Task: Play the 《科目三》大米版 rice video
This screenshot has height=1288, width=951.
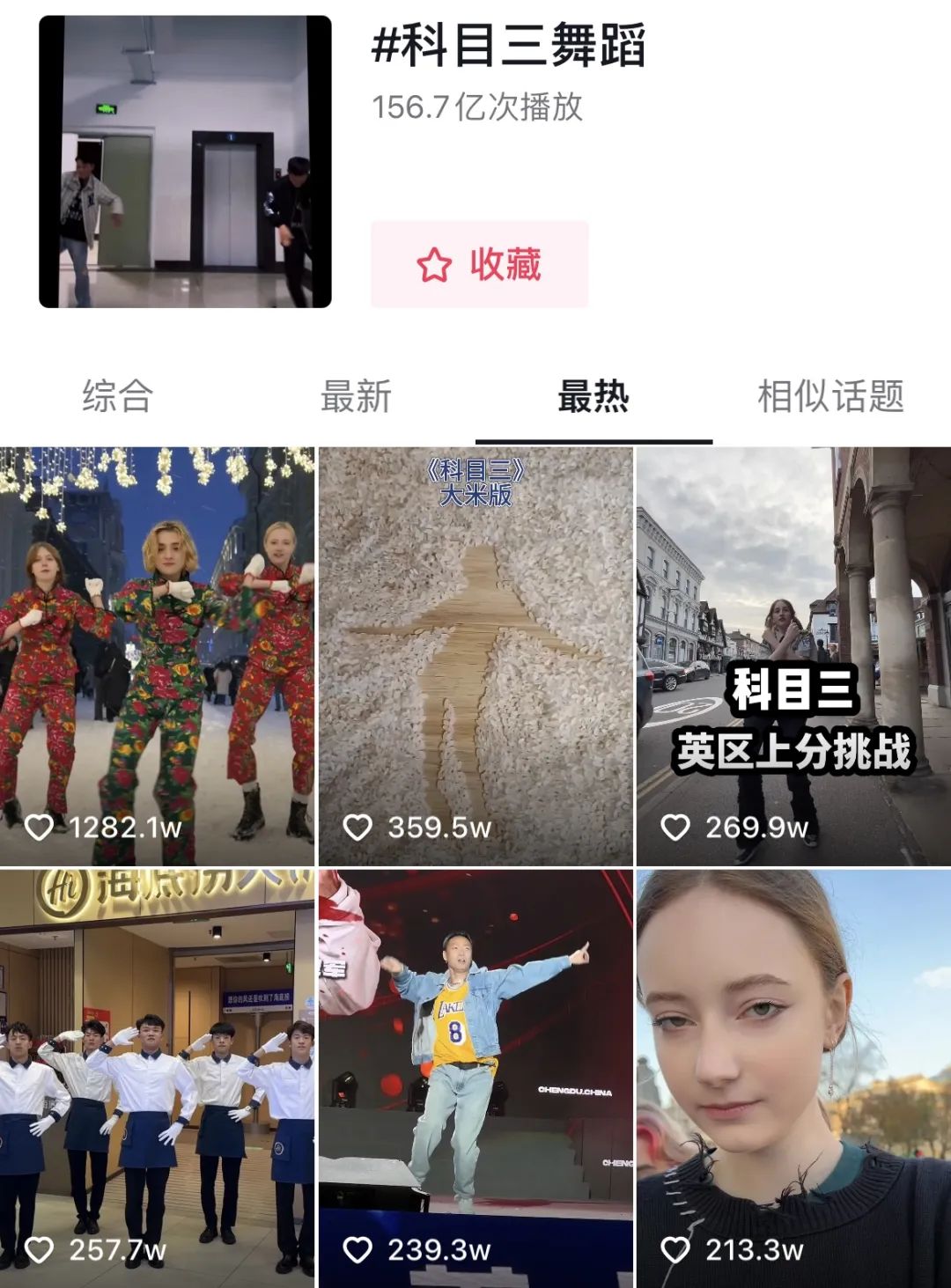Action: point(475,656)
